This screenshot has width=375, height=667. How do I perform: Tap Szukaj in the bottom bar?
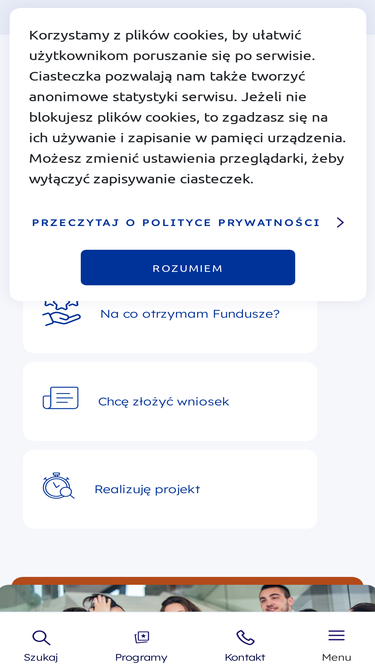[x=41, y=645]
